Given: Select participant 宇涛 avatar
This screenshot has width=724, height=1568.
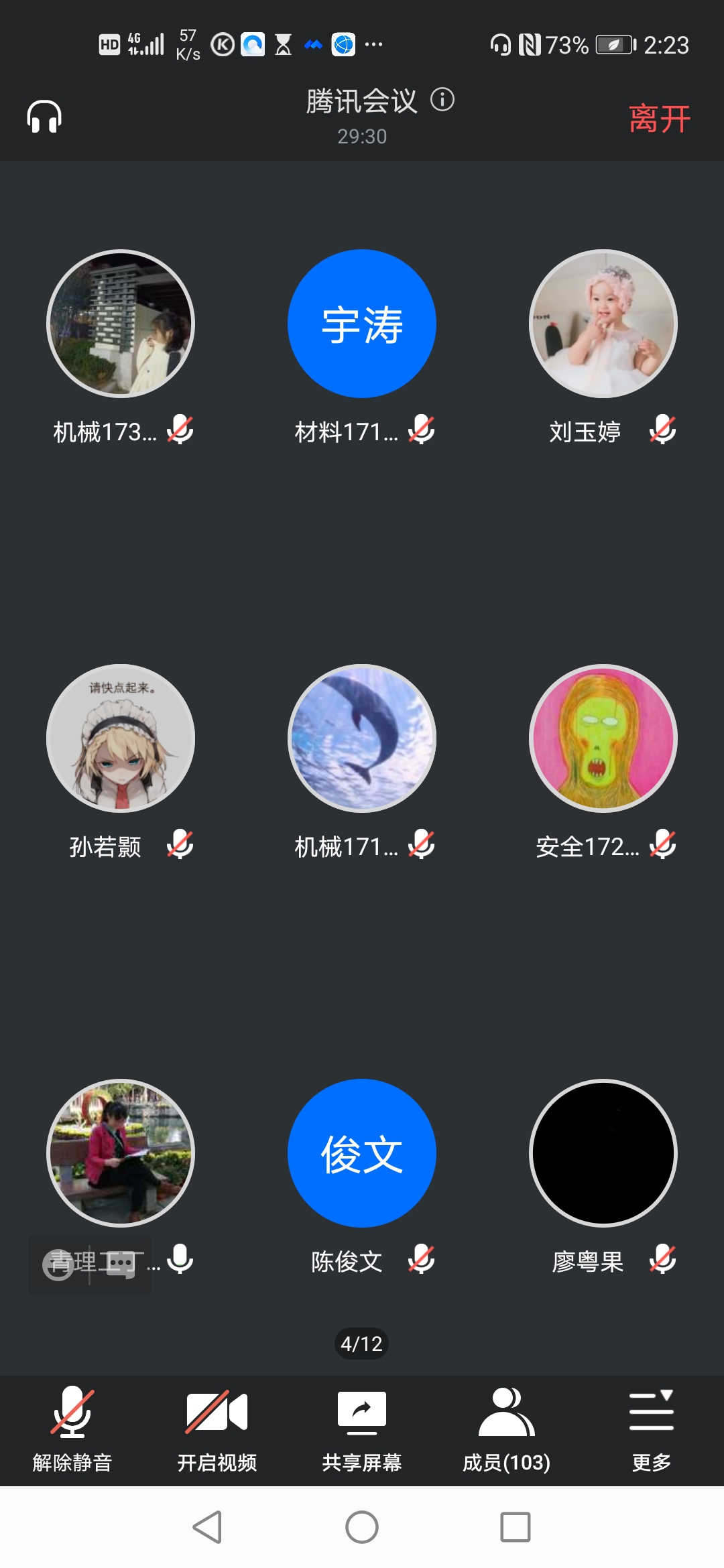Looking at the screenshot, I should click(x=362, y=324).
